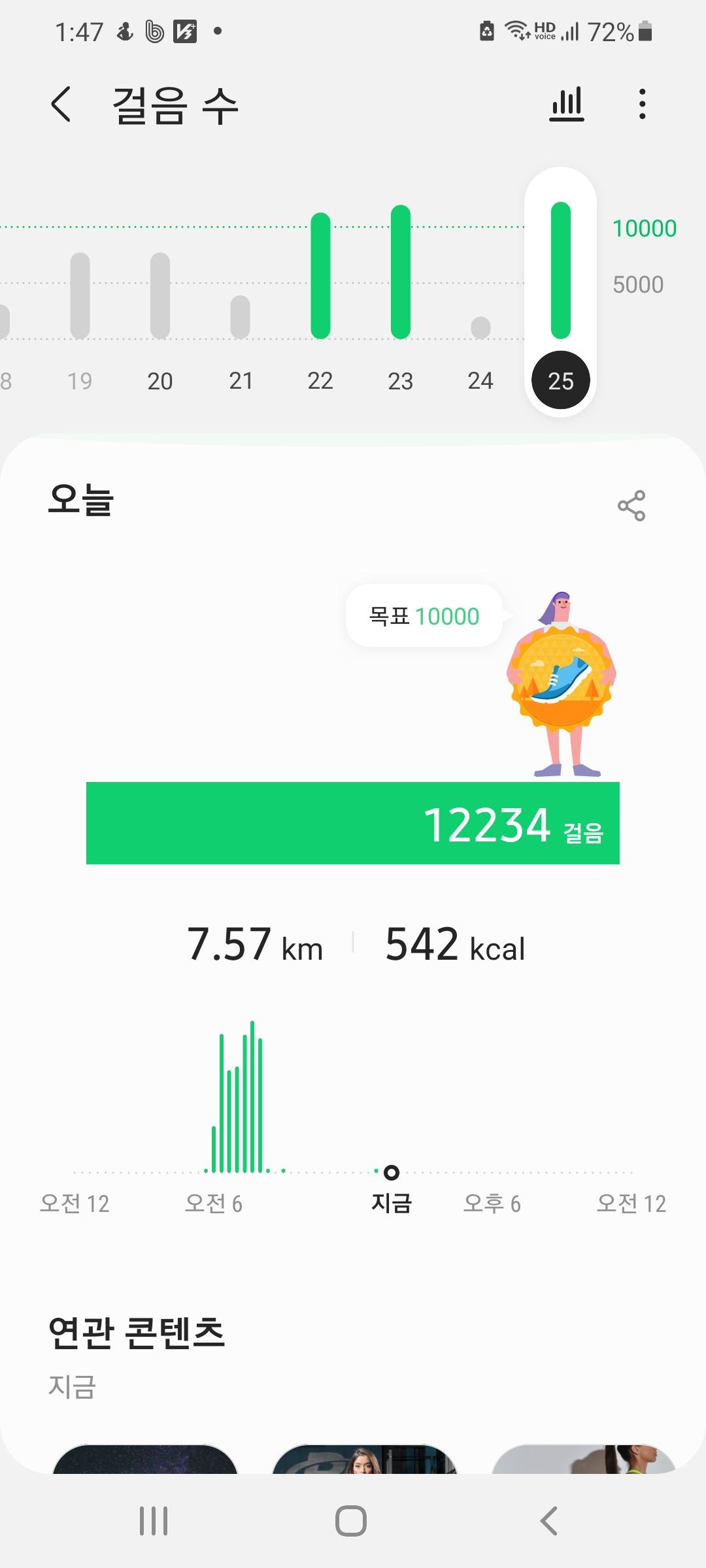Open recent apps from the navigation bar

click(154, 1521)
